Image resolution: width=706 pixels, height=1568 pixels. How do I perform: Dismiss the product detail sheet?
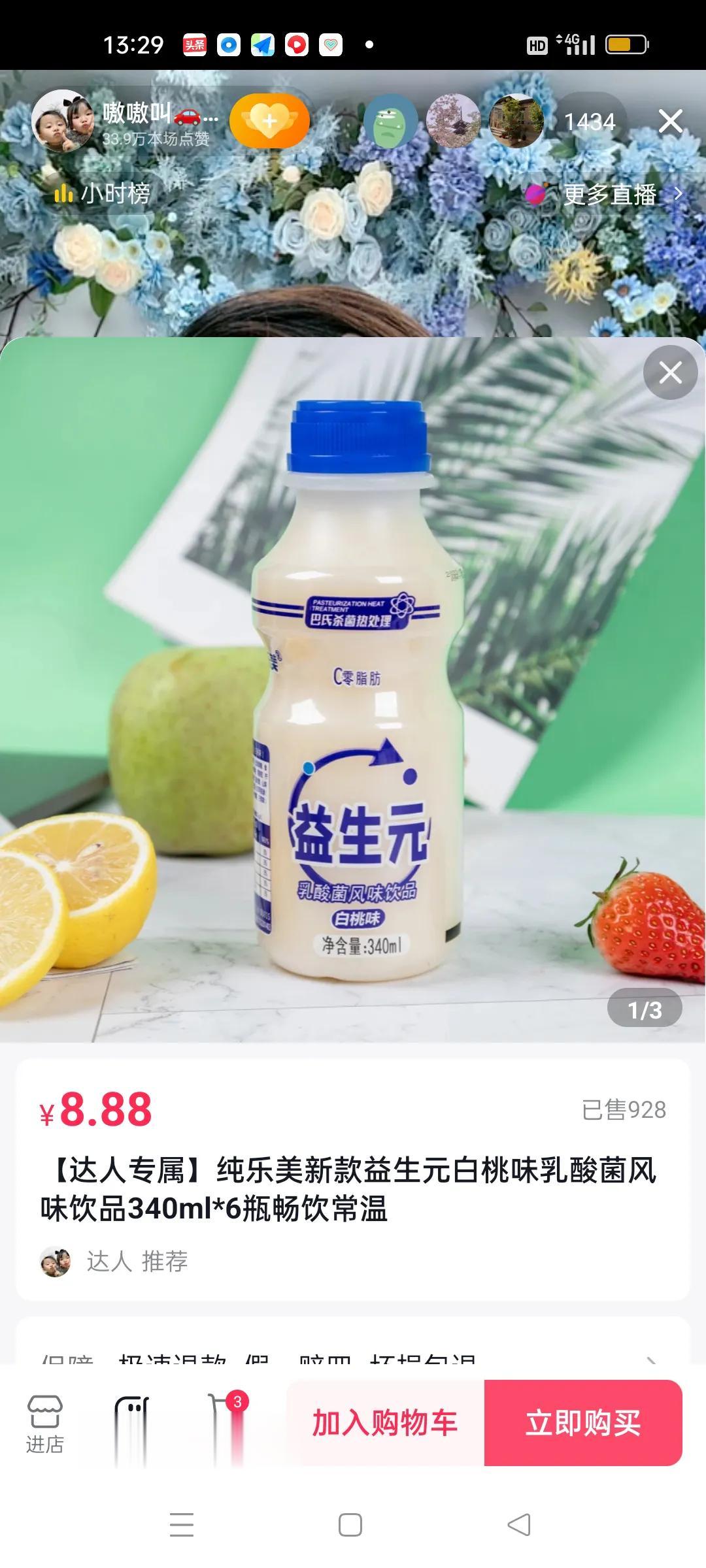pyautogui.click(x=670, y=372)
